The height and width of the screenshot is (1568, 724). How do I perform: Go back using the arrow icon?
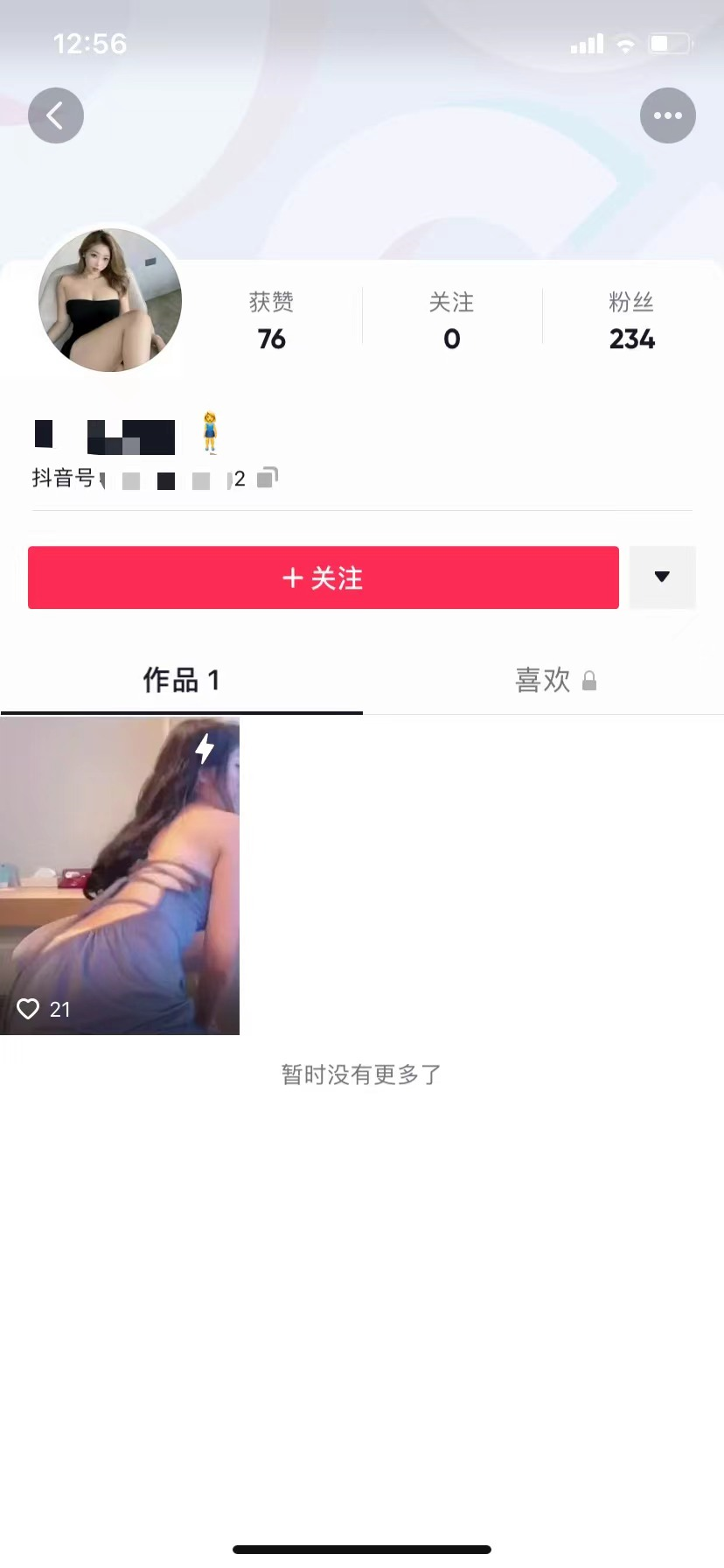[x=56, y=115]
